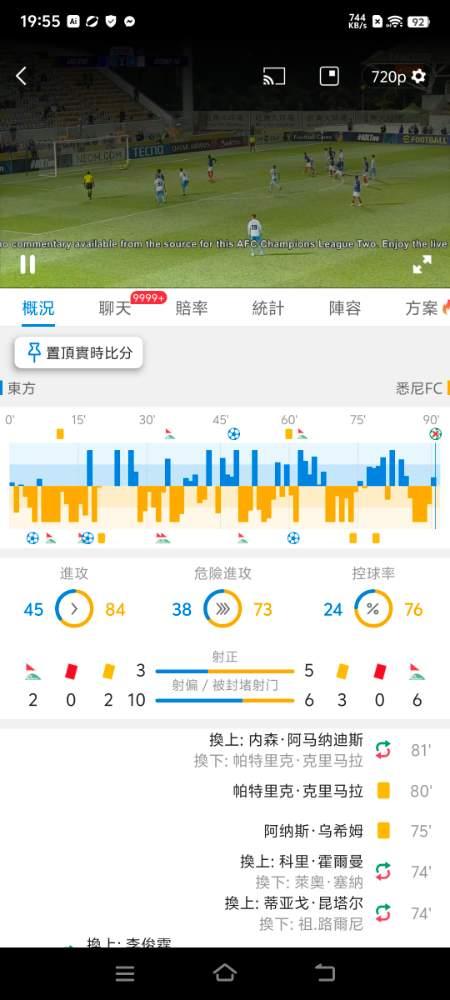
Task: Cast the live stream to another device
Action: 274,77
